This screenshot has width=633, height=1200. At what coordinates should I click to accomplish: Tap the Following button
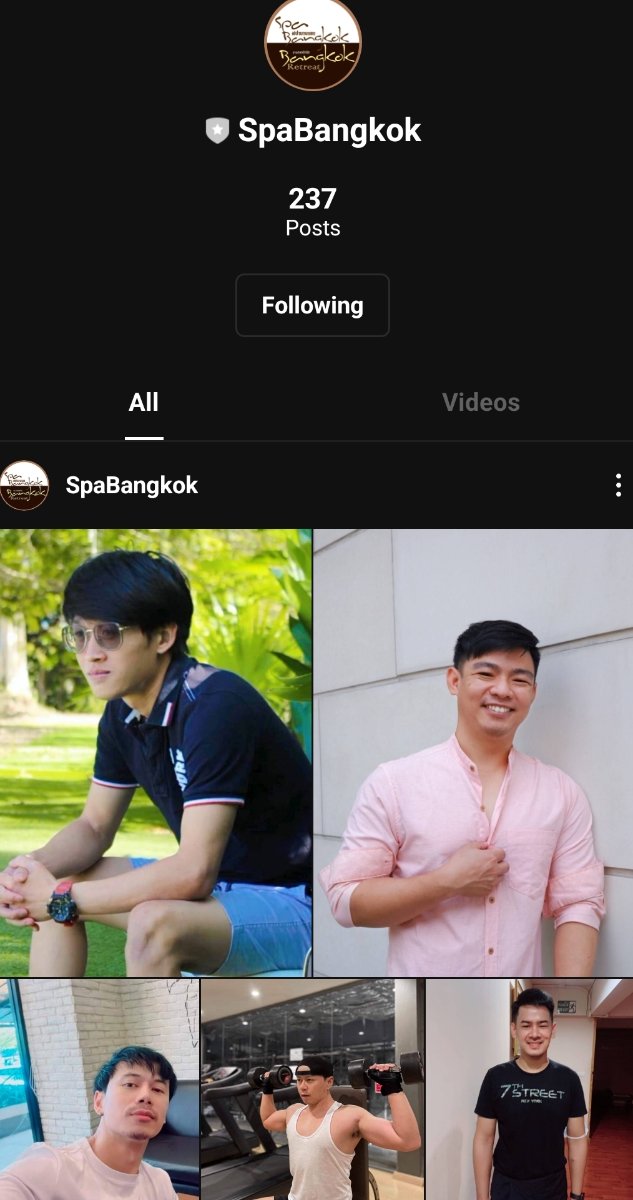click(312, 305)
